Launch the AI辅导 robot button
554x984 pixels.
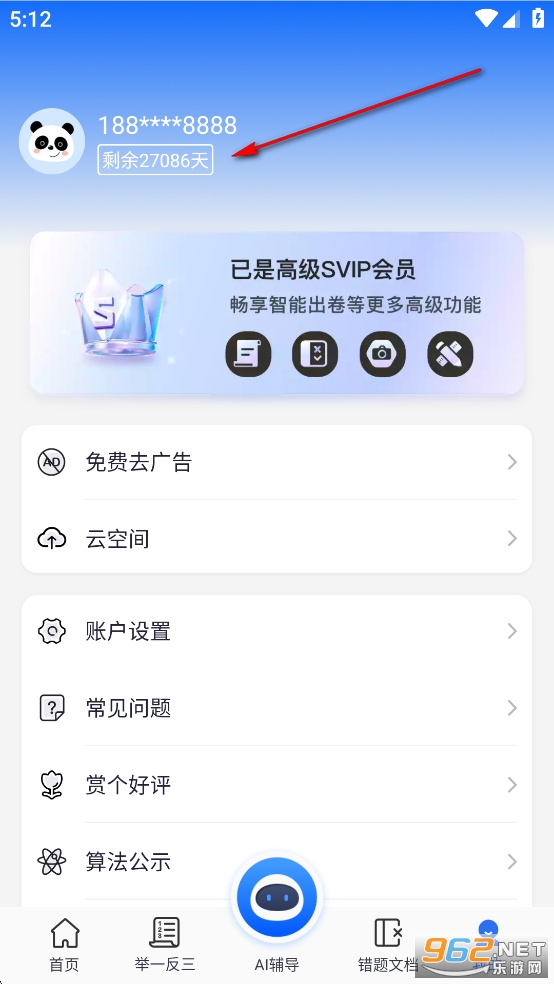tap(277, 898)
